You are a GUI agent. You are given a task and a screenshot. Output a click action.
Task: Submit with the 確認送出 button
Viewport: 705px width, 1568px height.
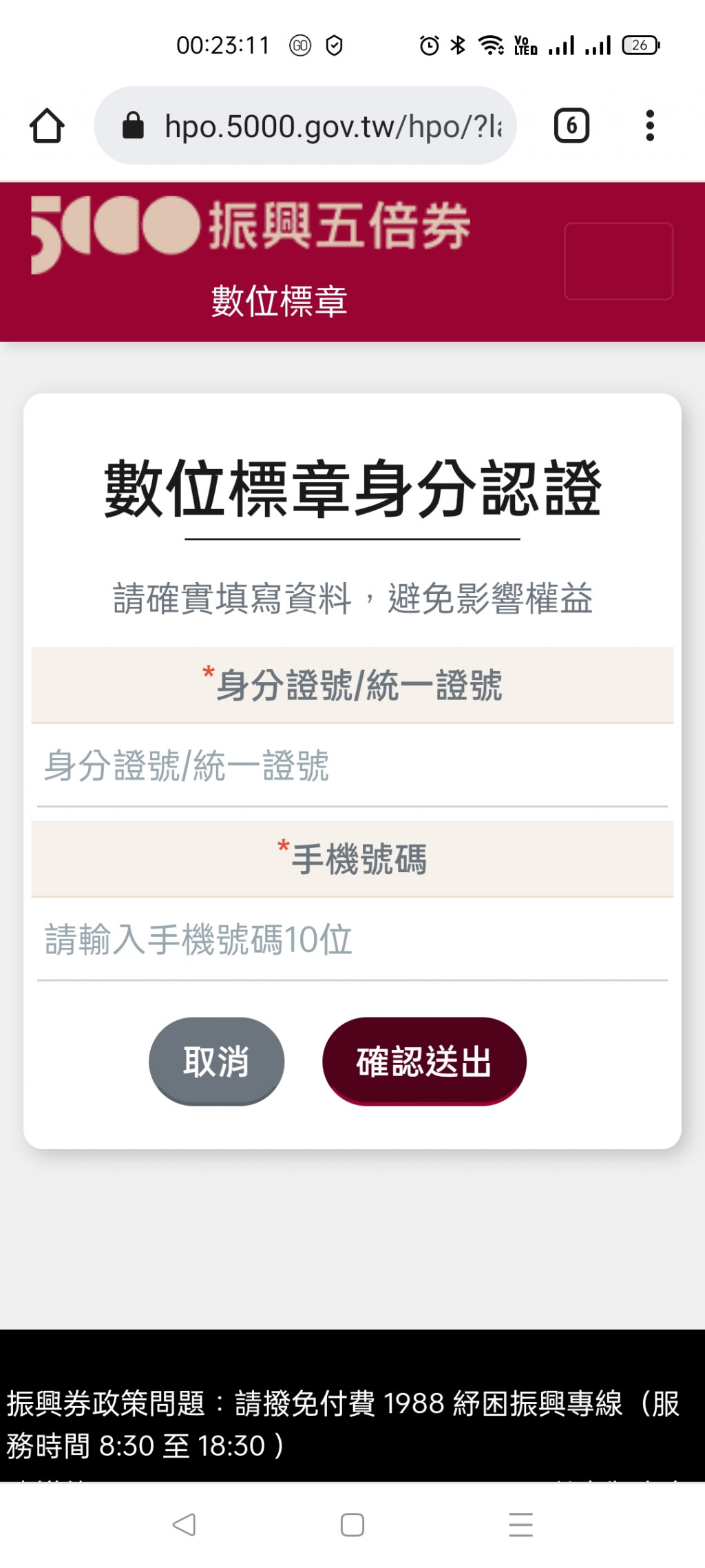[x=424, y=1061]
